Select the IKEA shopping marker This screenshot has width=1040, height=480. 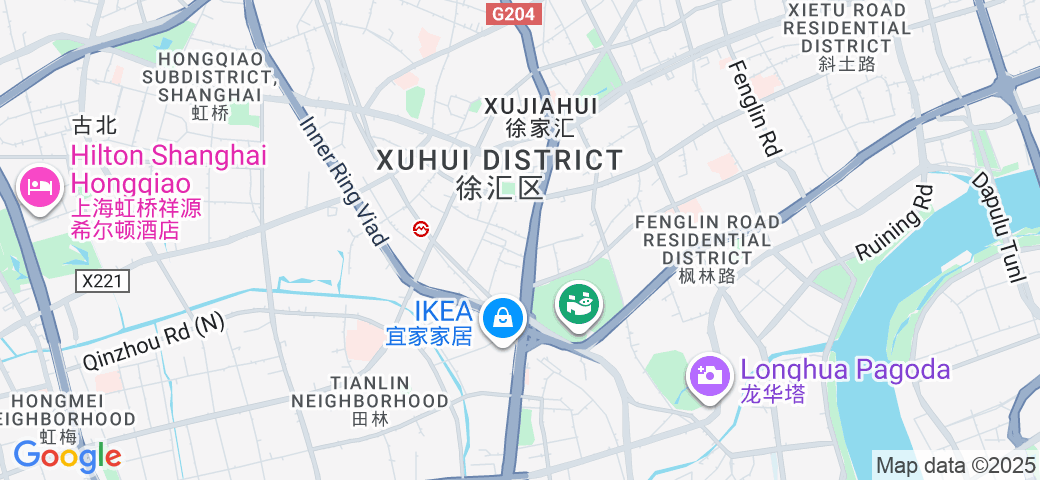coord(504,318)
